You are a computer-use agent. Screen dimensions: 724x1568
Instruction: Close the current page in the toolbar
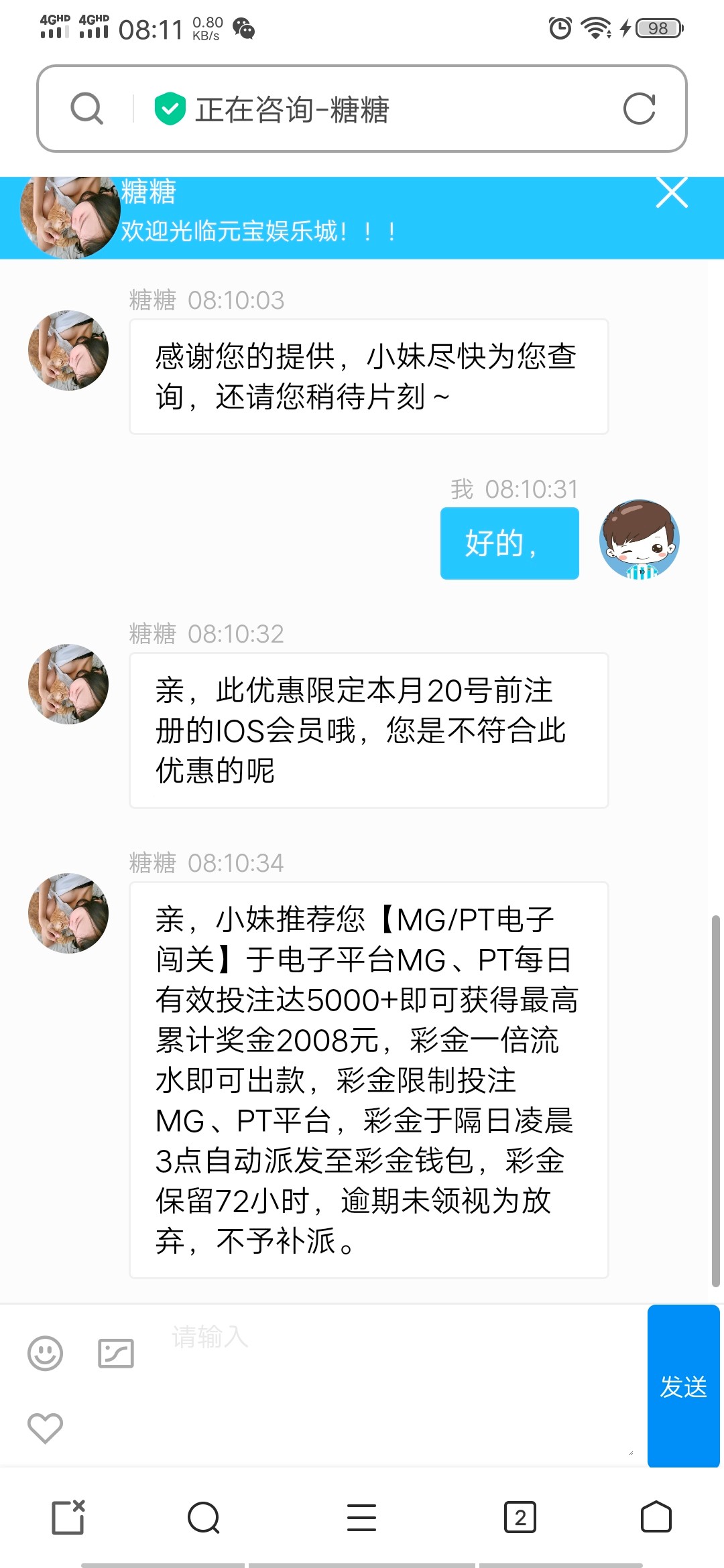[68, 1518]
